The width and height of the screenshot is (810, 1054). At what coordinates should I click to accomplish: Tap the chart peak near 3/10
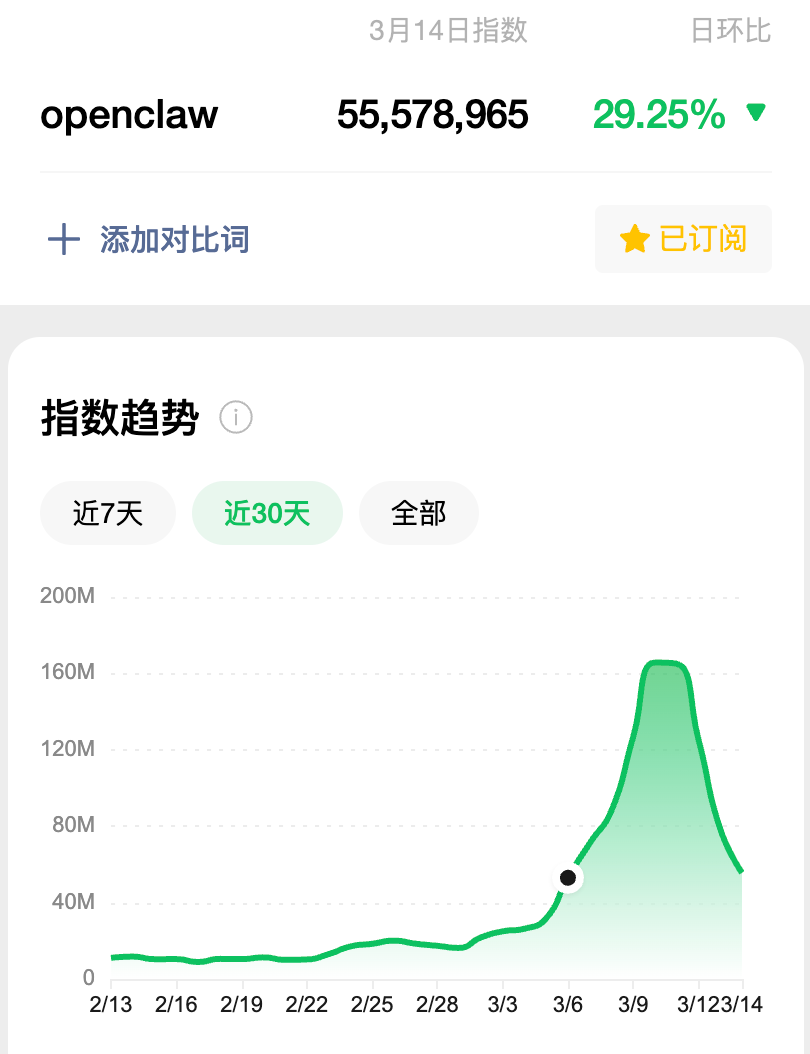(x=666, y=663)
